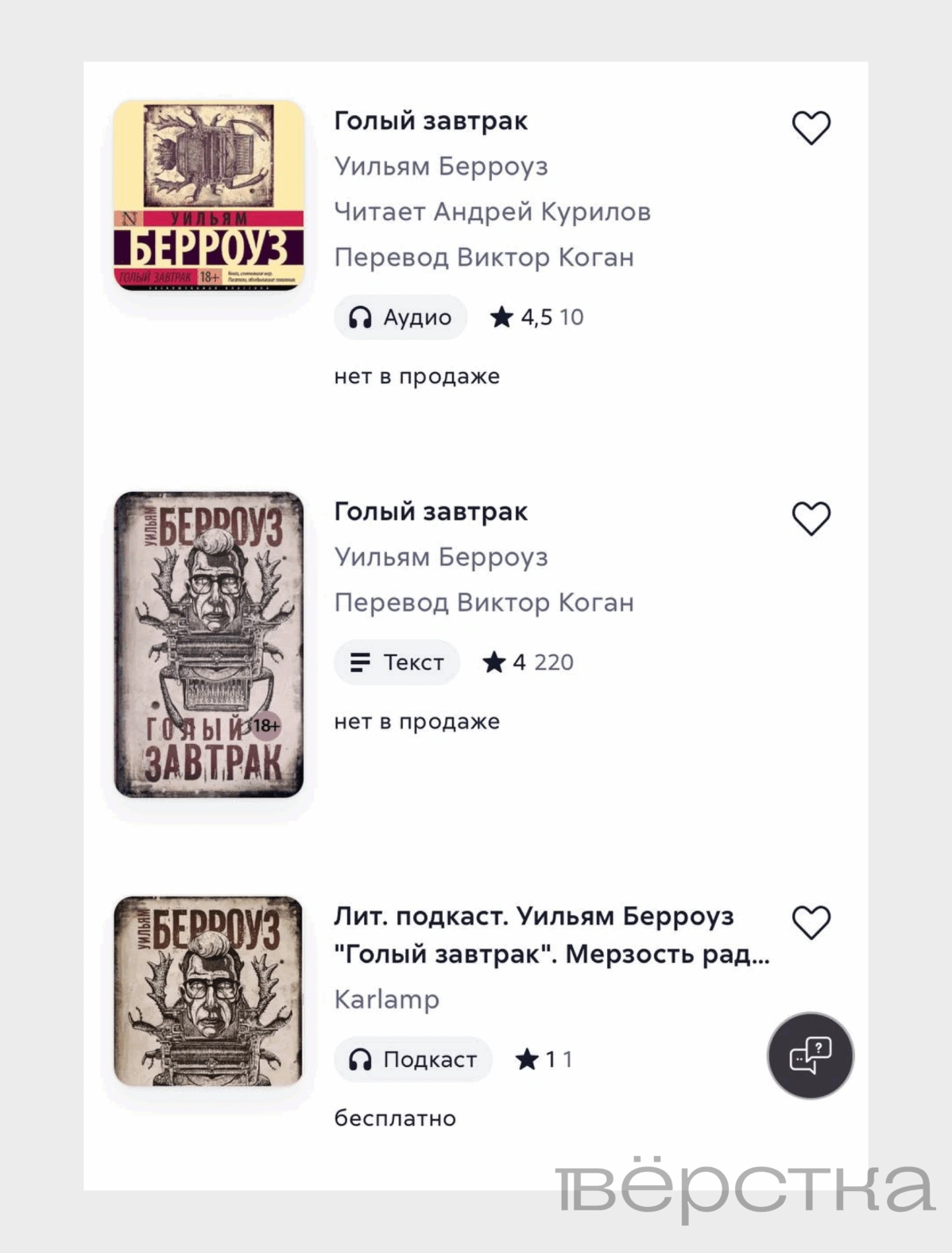952x1253 pixels.
Task: Open the author page Уильям Берроуз
Action: pos(442,166)
